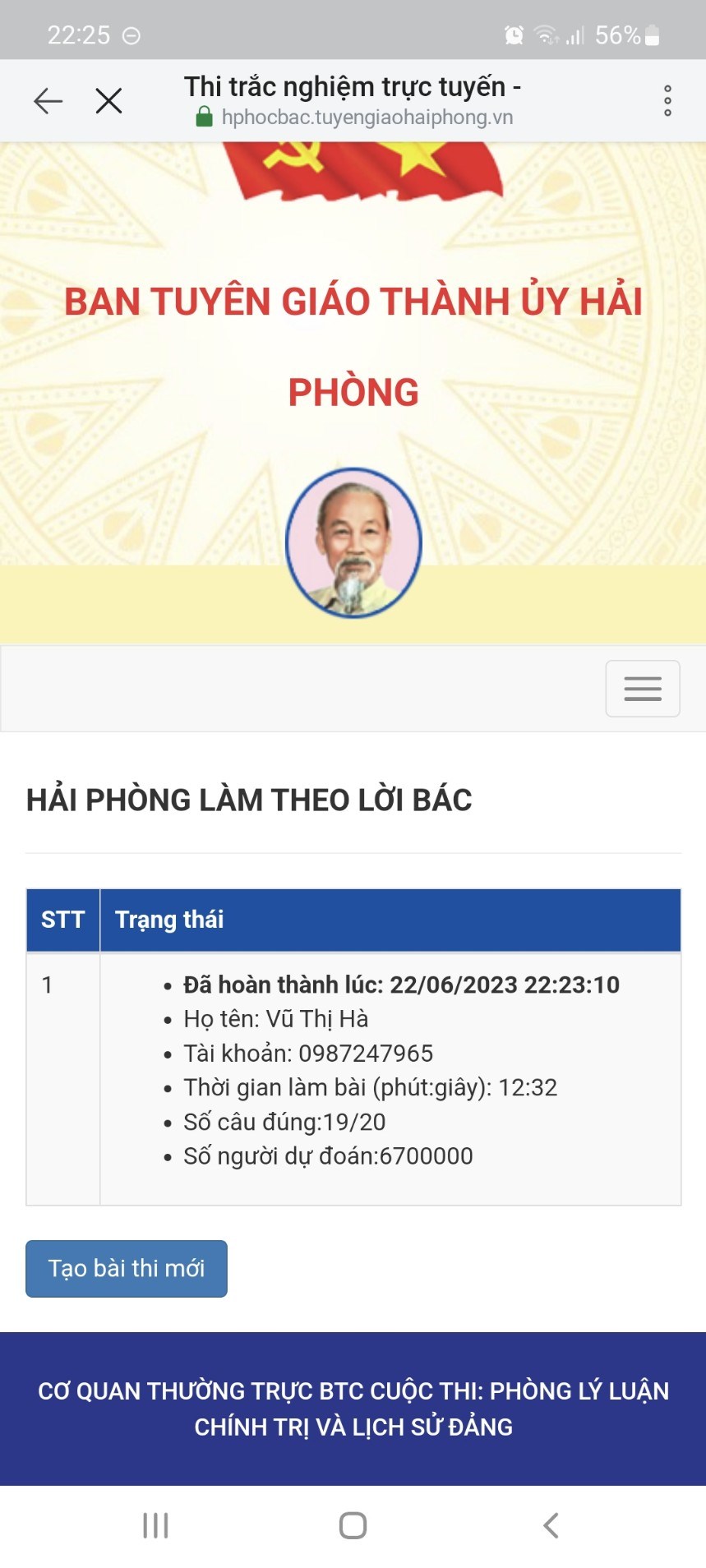The width and height of the screenshot is (706, 1568).
Task: Tap the URL hphocbac.tuyengiaohaiphong.vn
Action: [367, 118]
